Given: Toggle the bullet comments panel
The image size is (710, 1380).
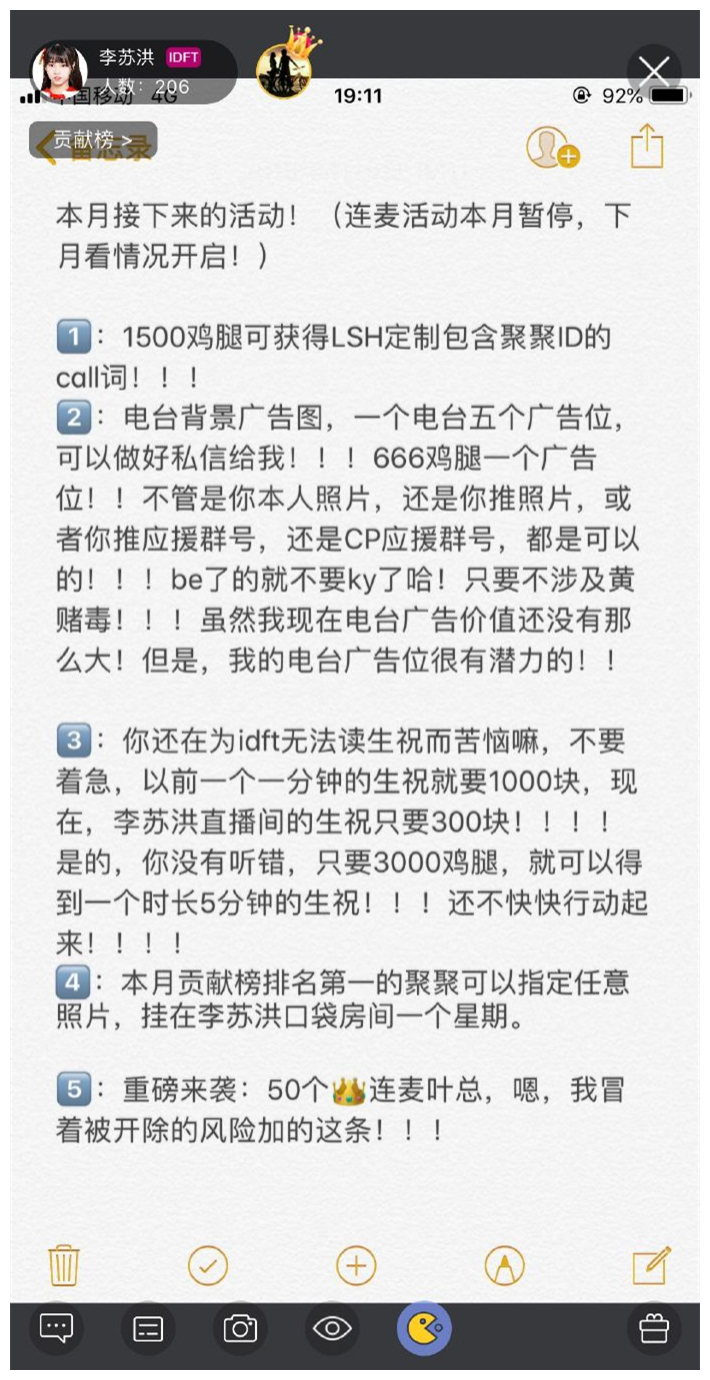Looking at the screenshot, I should click(x=148, y=1328).
